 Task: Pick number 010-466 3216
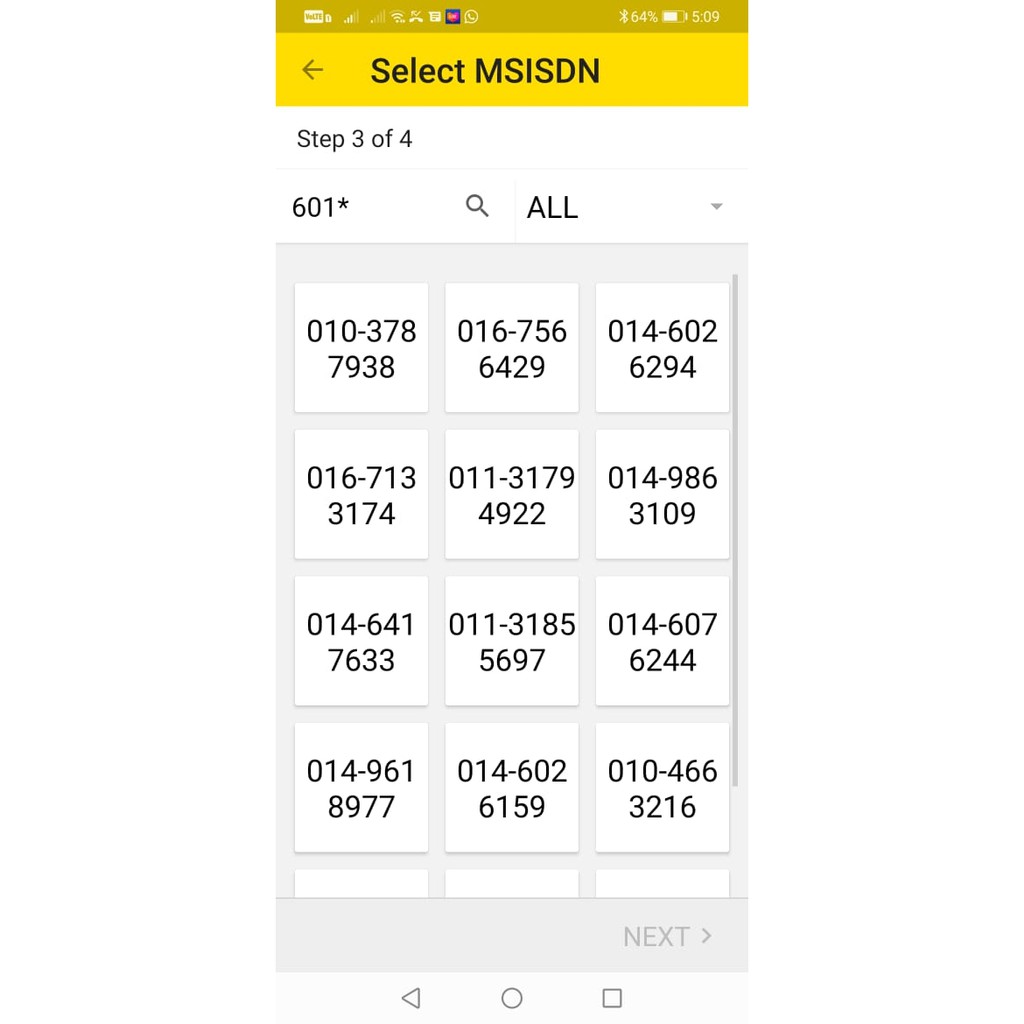pyautogui.click(x=662, y=788)
